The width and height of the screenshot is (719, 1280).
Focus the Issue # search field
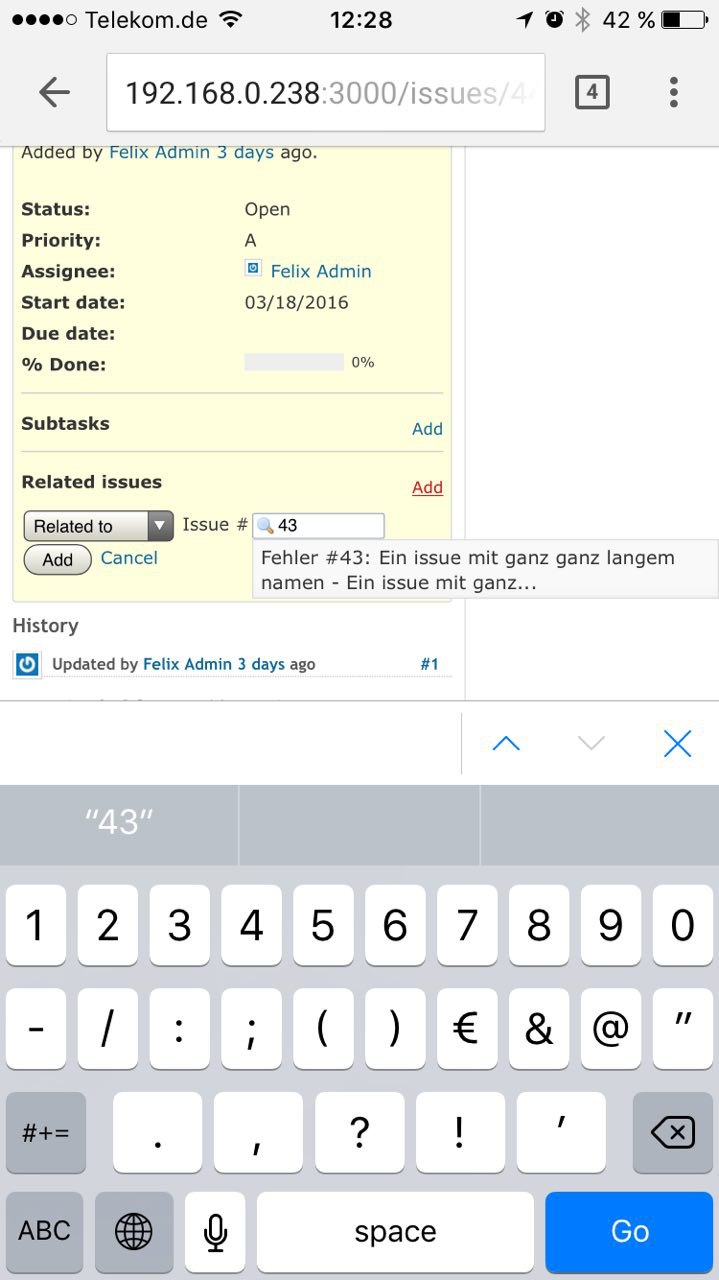[318, 525]
